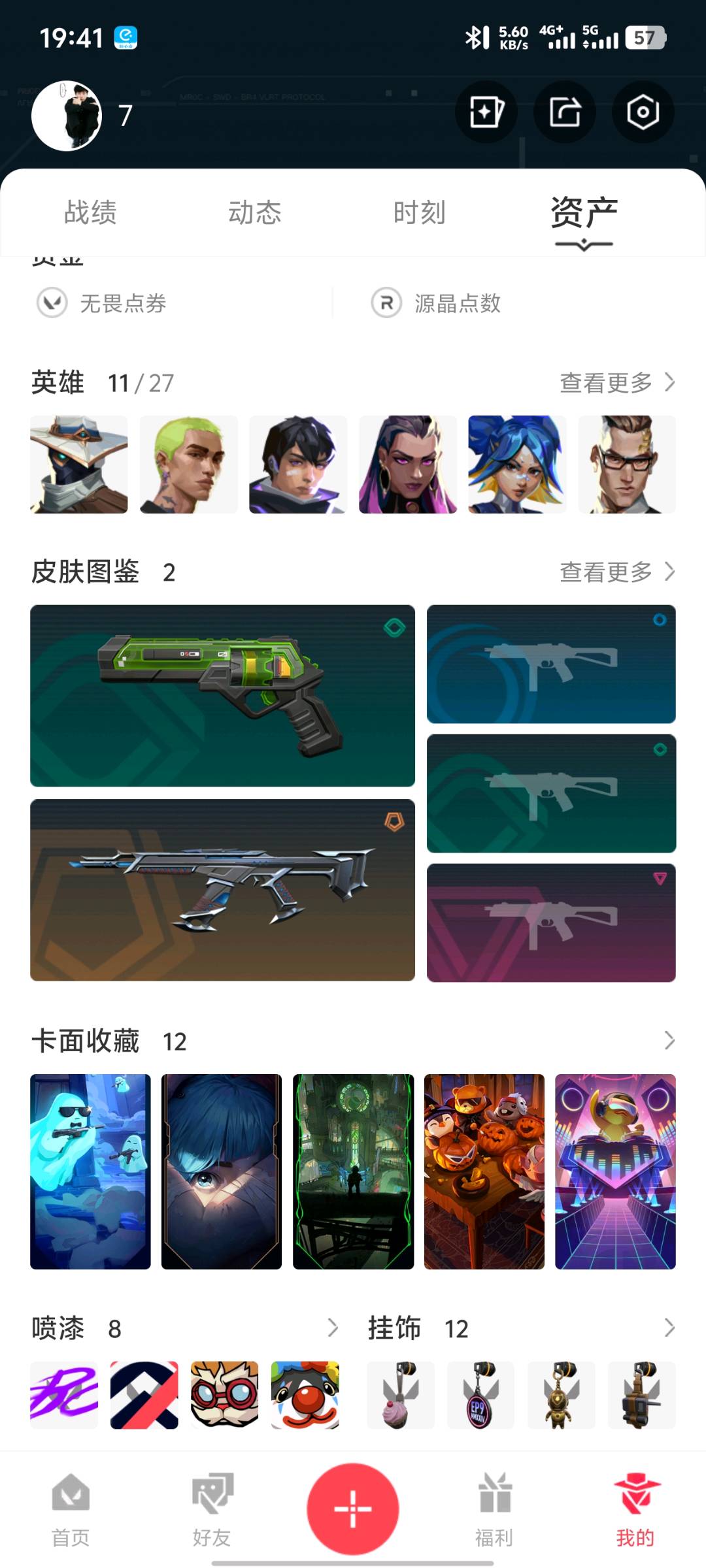Image resolution: width=706 pixels, height=1568 pixels.
Task: Tap the card sparkle icon in the header
Action: [x=486, y=112]
